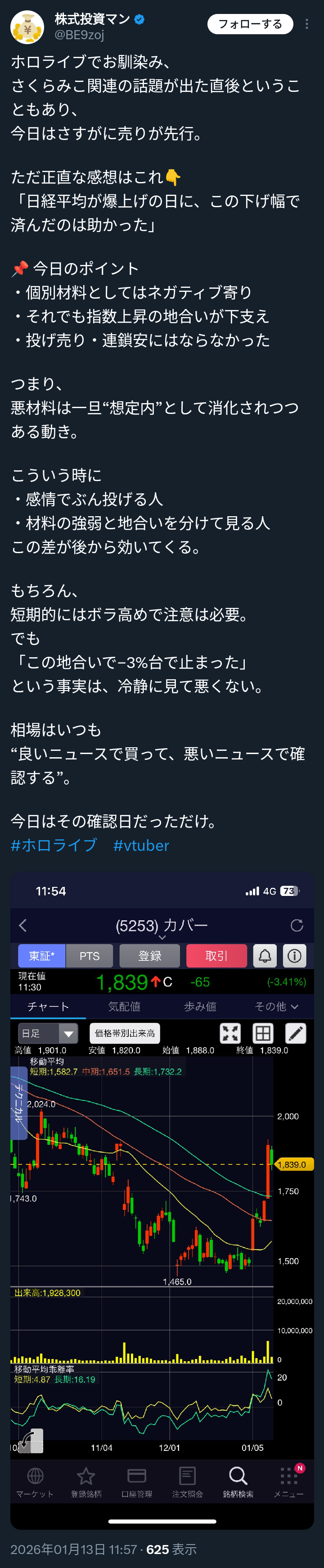Open the post's overflow menu
324x1568 pixels.
(307, 24)
